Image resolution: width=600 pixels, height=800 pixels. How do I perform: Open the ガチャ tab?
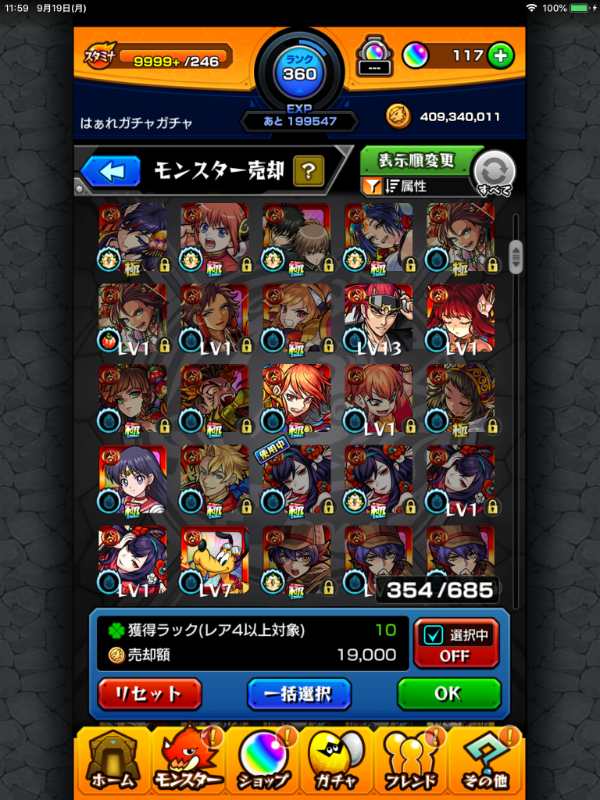pos(337,762)
